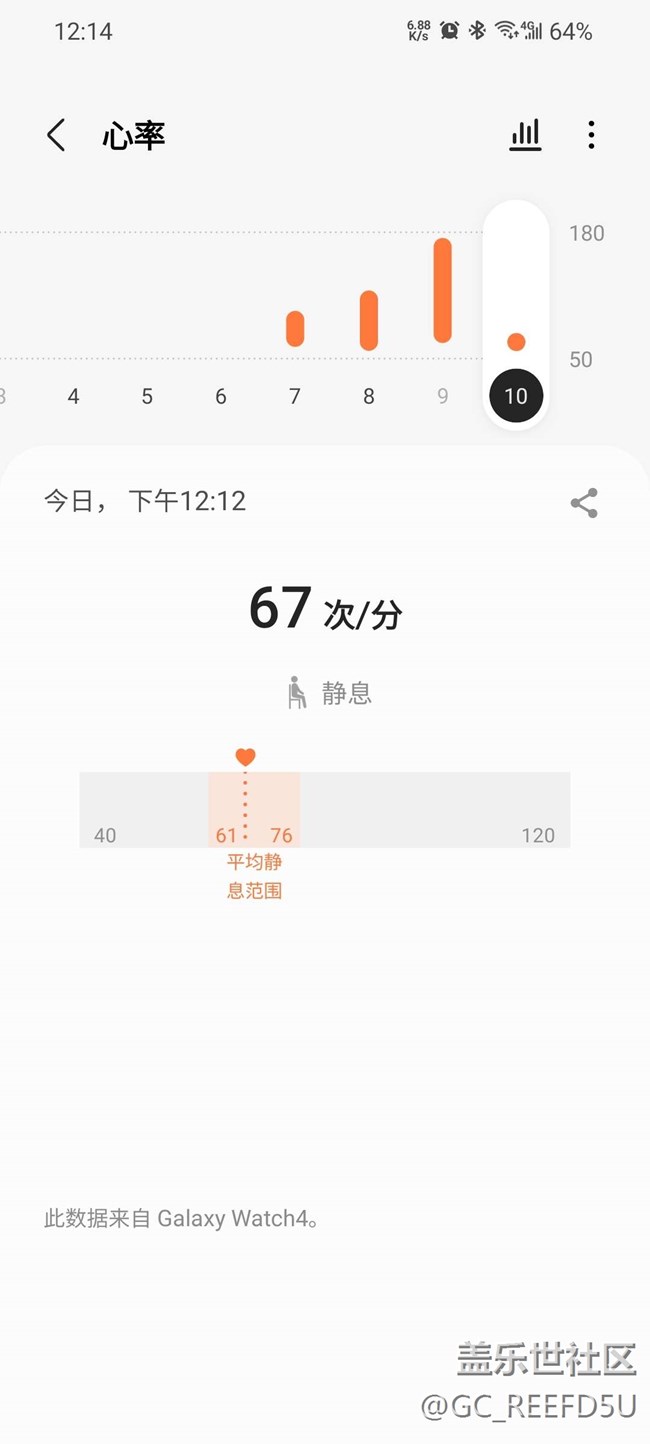Open the heart rate chart view icon
This screenshot has width=650, height=1444.
[x=525, y=135]
